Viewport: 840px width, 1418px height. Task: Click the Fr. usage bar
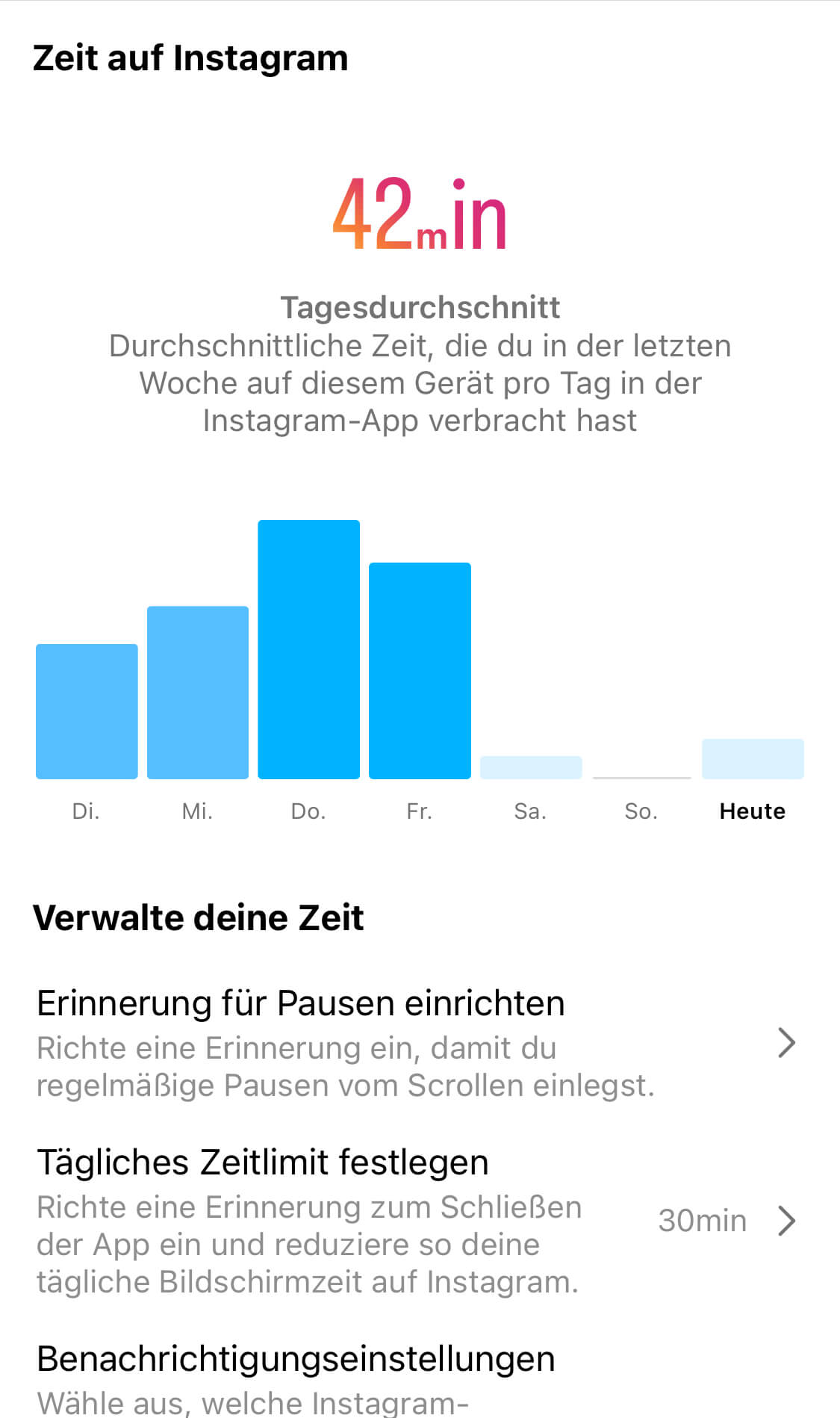tap(420, 669)
